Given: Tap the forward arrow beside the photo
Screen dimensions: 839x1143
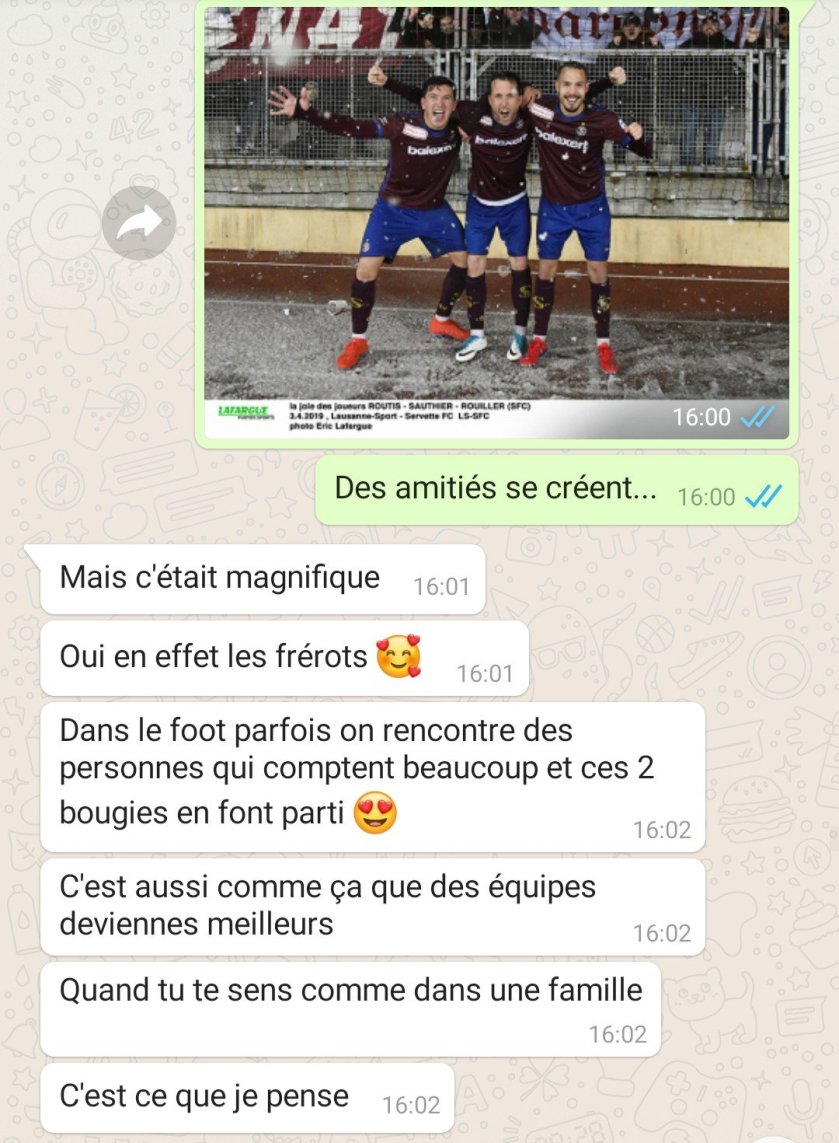Looking at the screenshot, I should [138, 223].
